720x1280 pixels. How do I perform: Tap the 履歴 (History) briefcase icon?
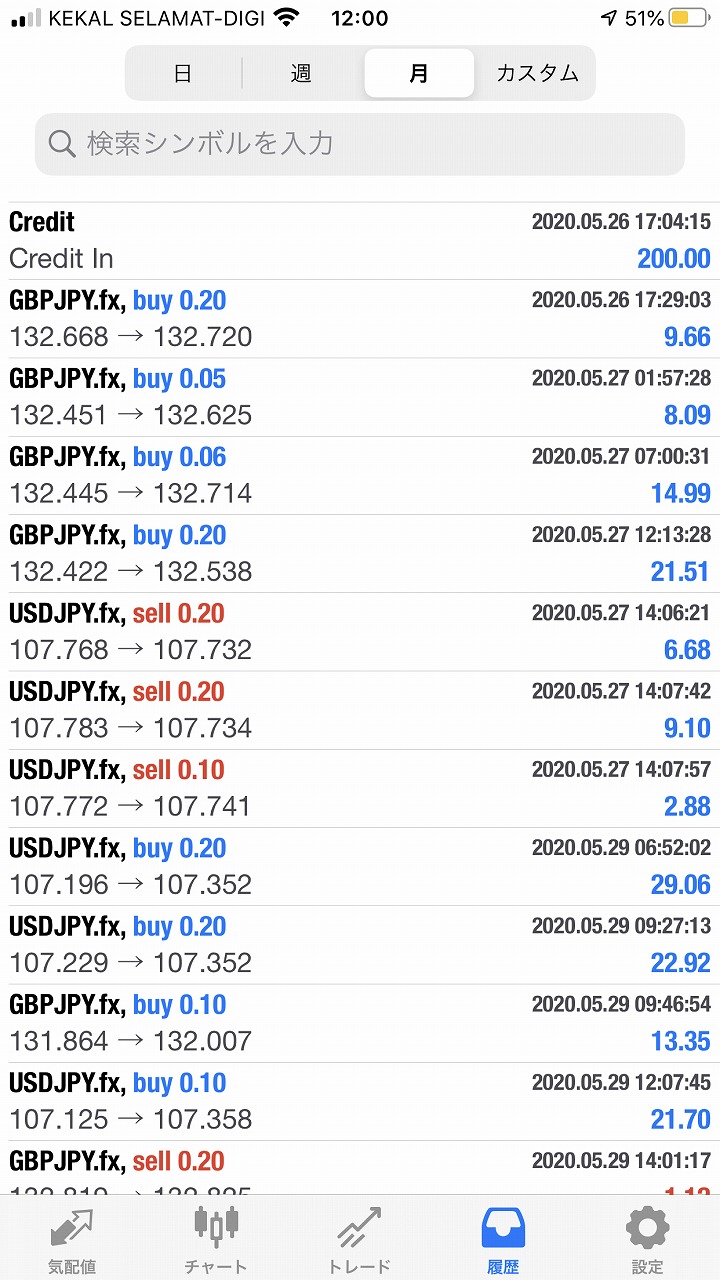point(503,1228)
